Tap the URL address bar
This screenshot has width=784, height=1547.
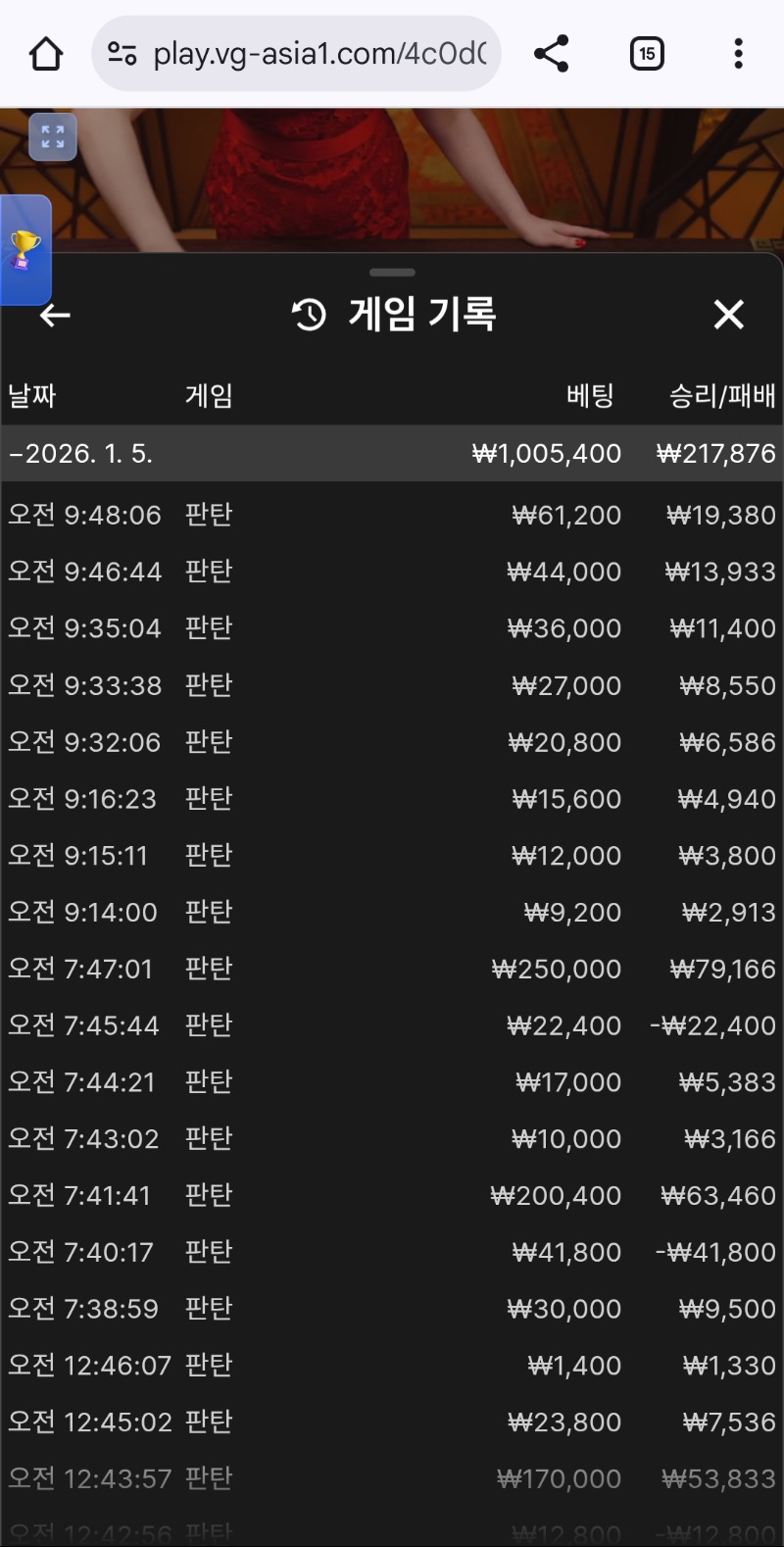coord(304,54)
